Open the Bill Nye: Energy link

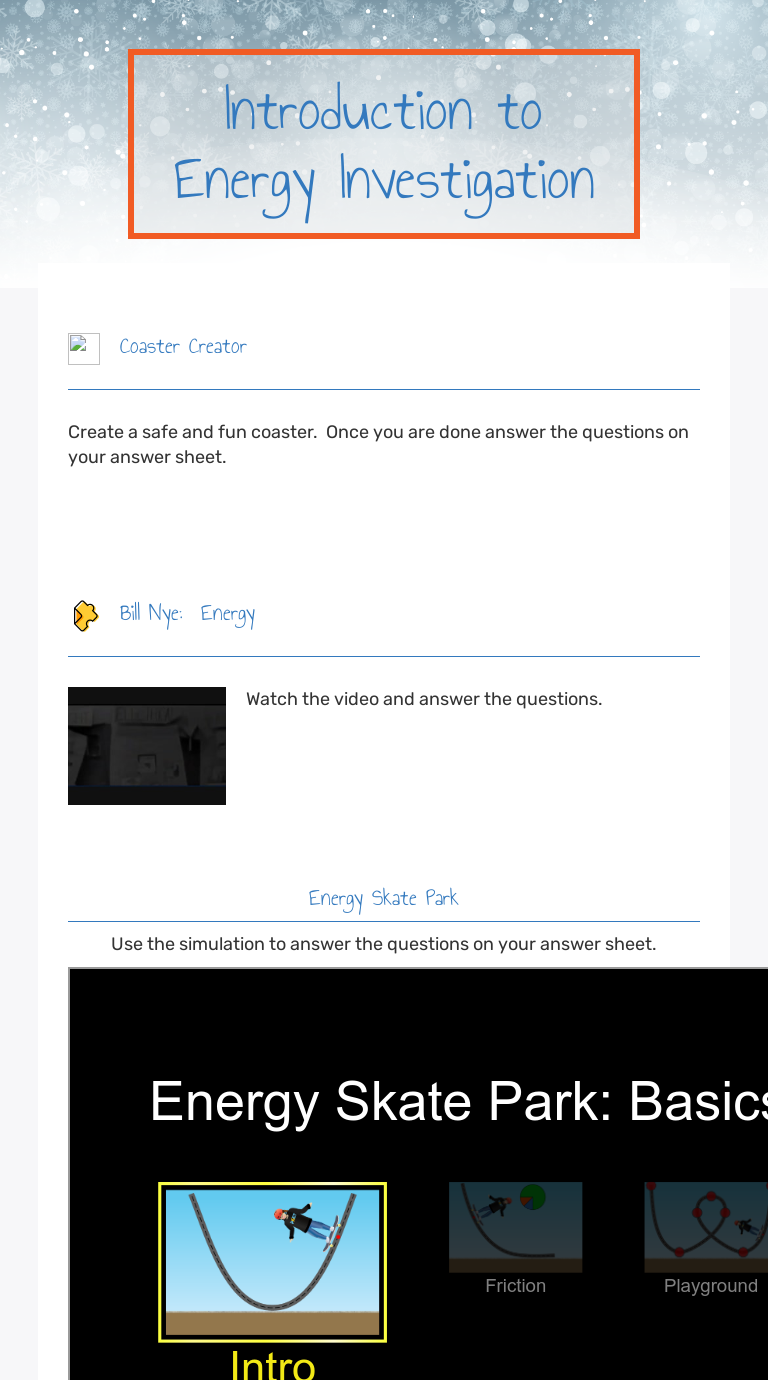click(x=187, y=614)
